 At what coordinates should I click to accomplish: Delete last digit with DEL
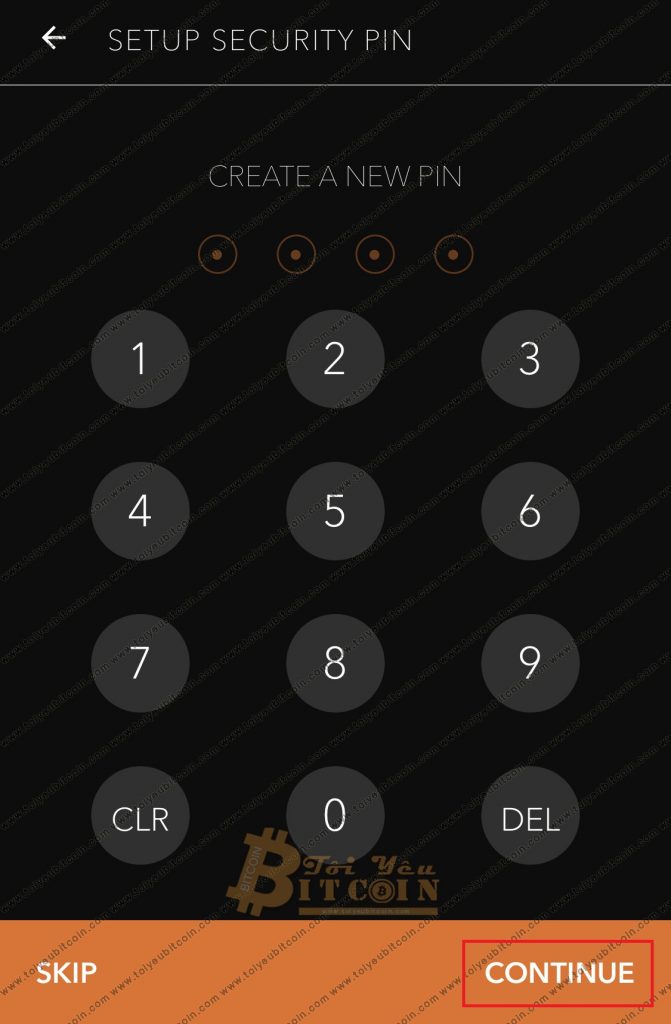[530, 816]
